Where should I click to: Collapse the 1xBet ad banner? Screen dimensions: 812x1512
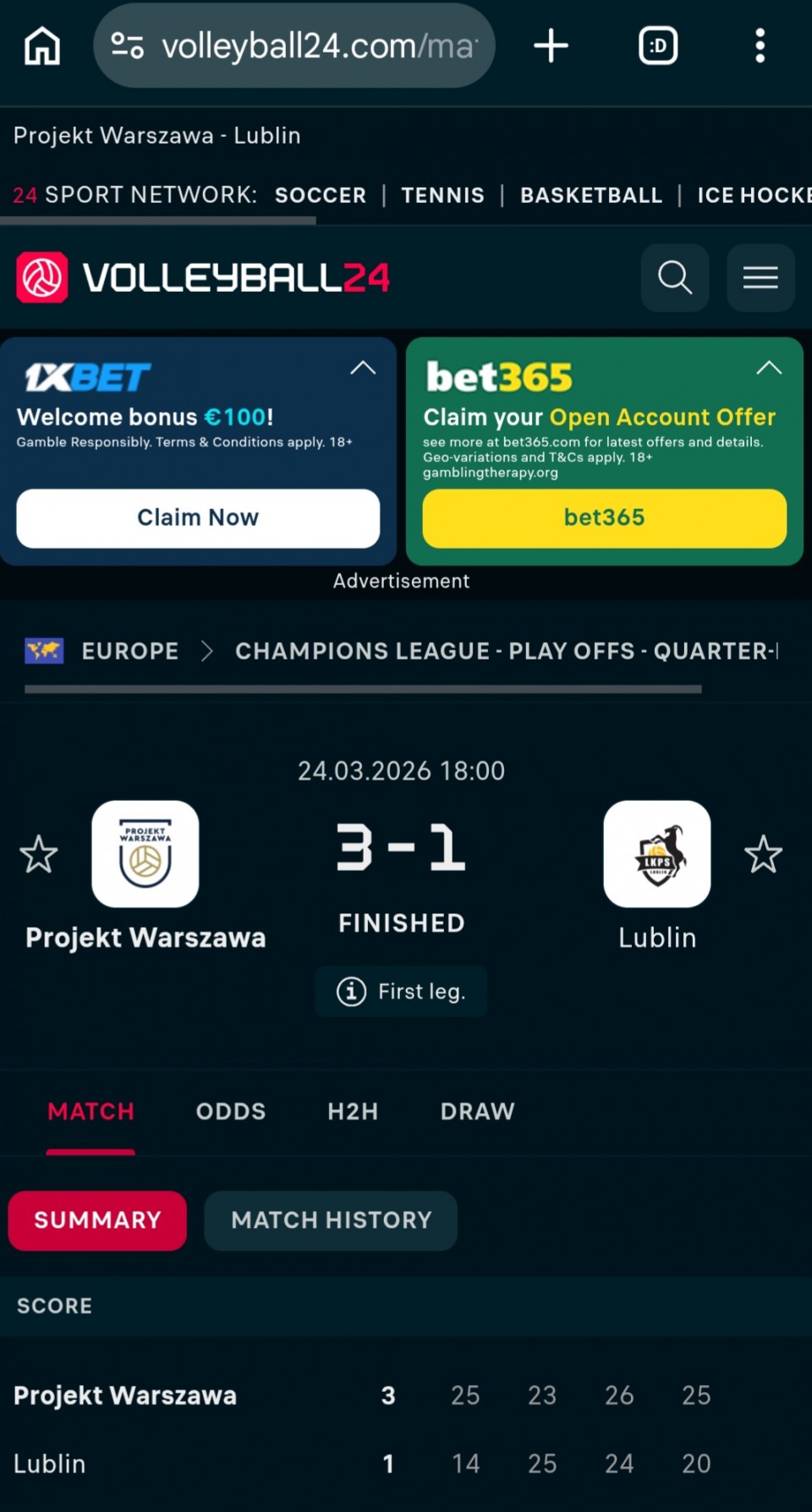point(363,368)
